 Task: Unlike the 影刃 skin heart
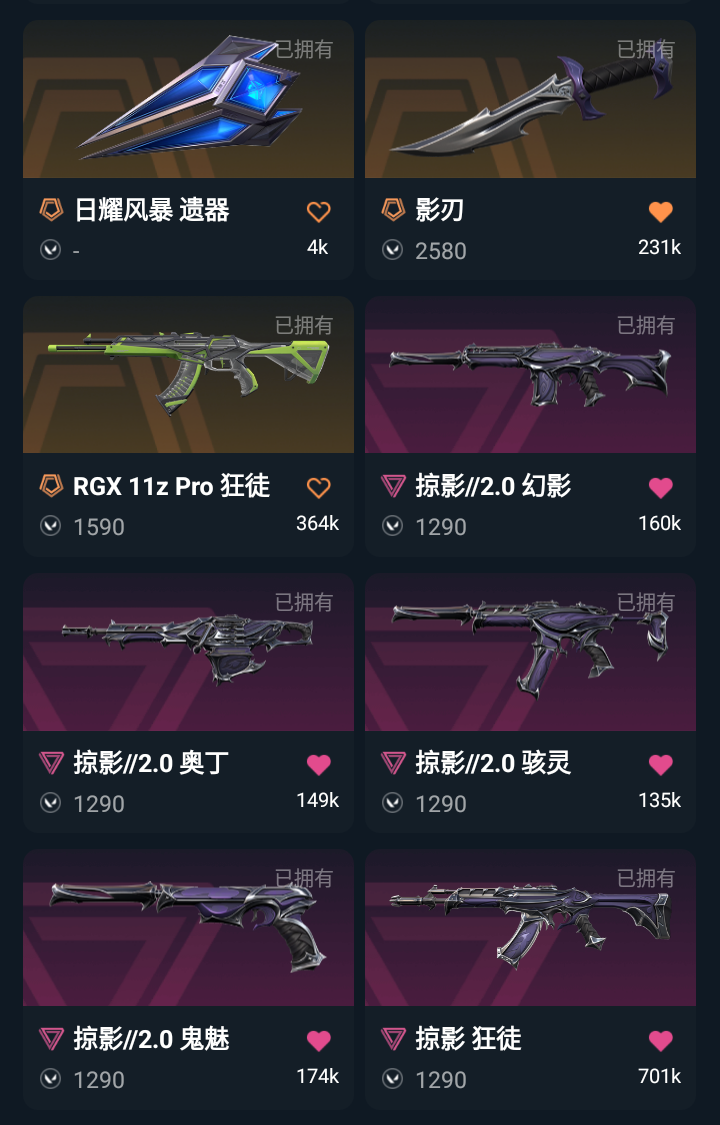[x=660, y=212]
